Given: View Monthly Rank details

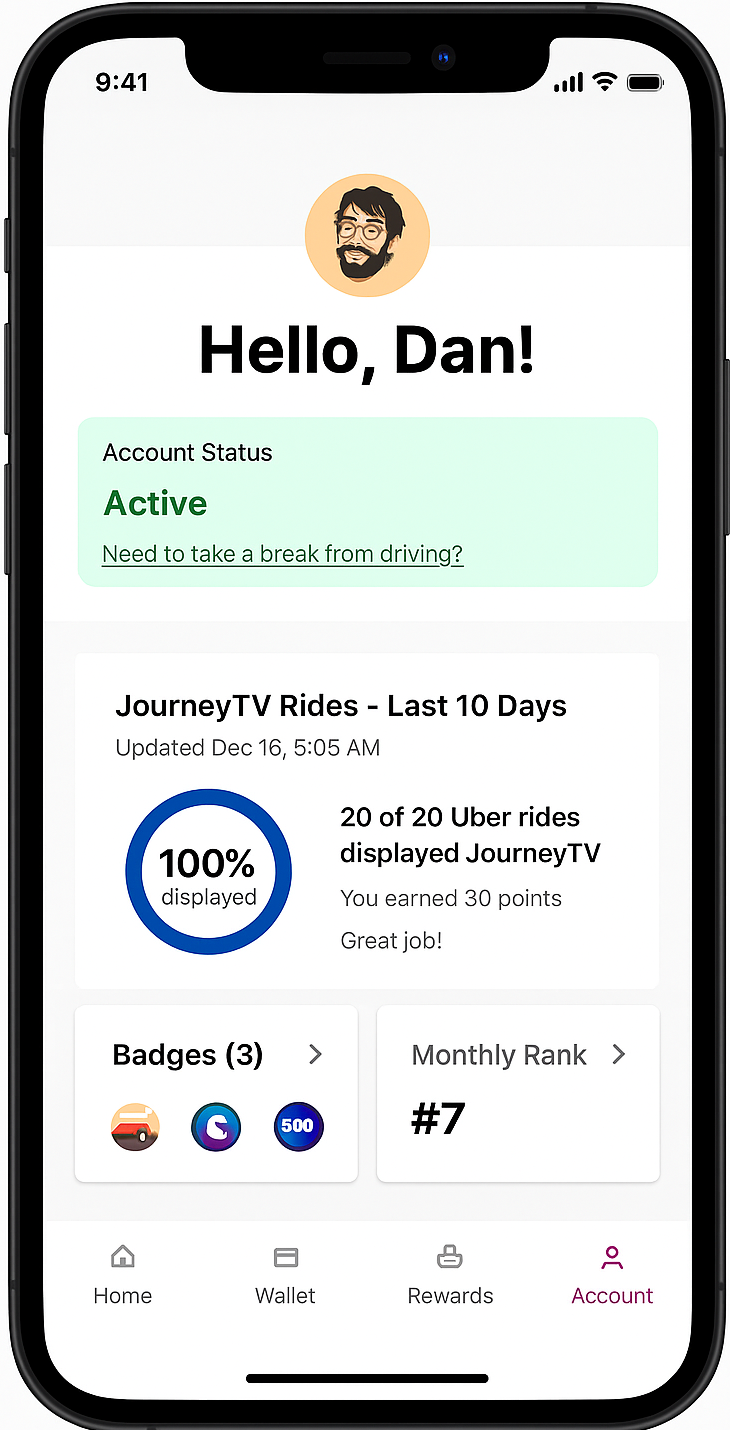Looking at the screenshot, I should click(x=518, y=1092).
